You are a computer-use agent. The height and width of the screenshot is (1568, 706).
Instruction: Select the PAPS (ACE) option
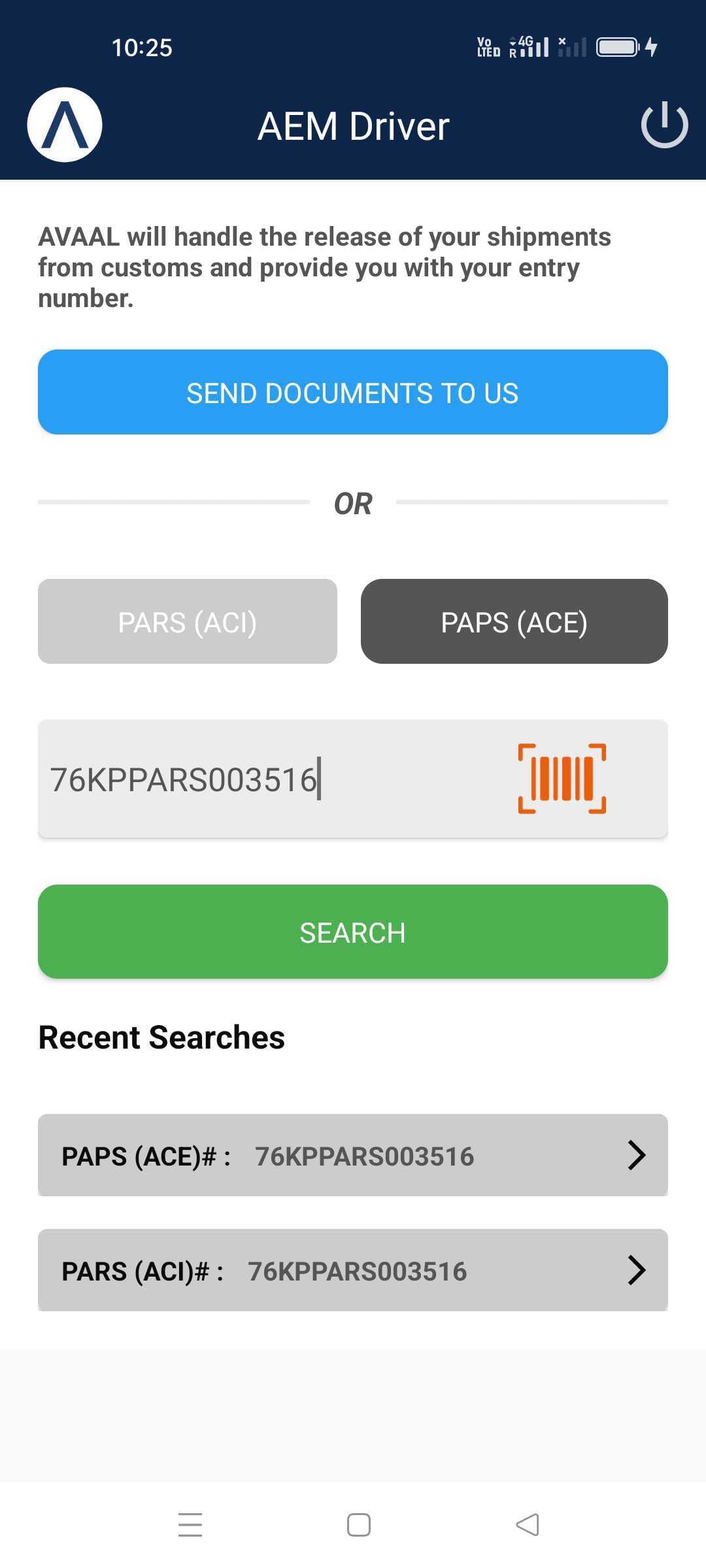tap(514, 621)
